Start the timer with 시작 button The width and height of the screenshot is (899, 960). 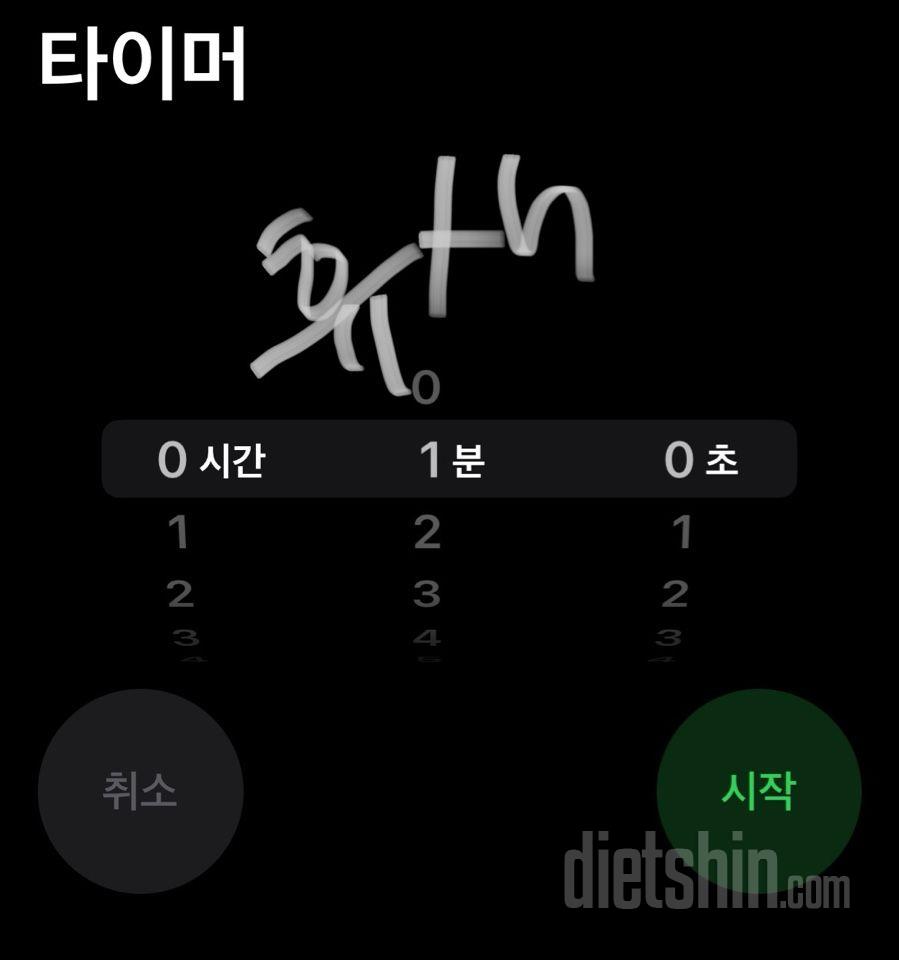[758, 791]
